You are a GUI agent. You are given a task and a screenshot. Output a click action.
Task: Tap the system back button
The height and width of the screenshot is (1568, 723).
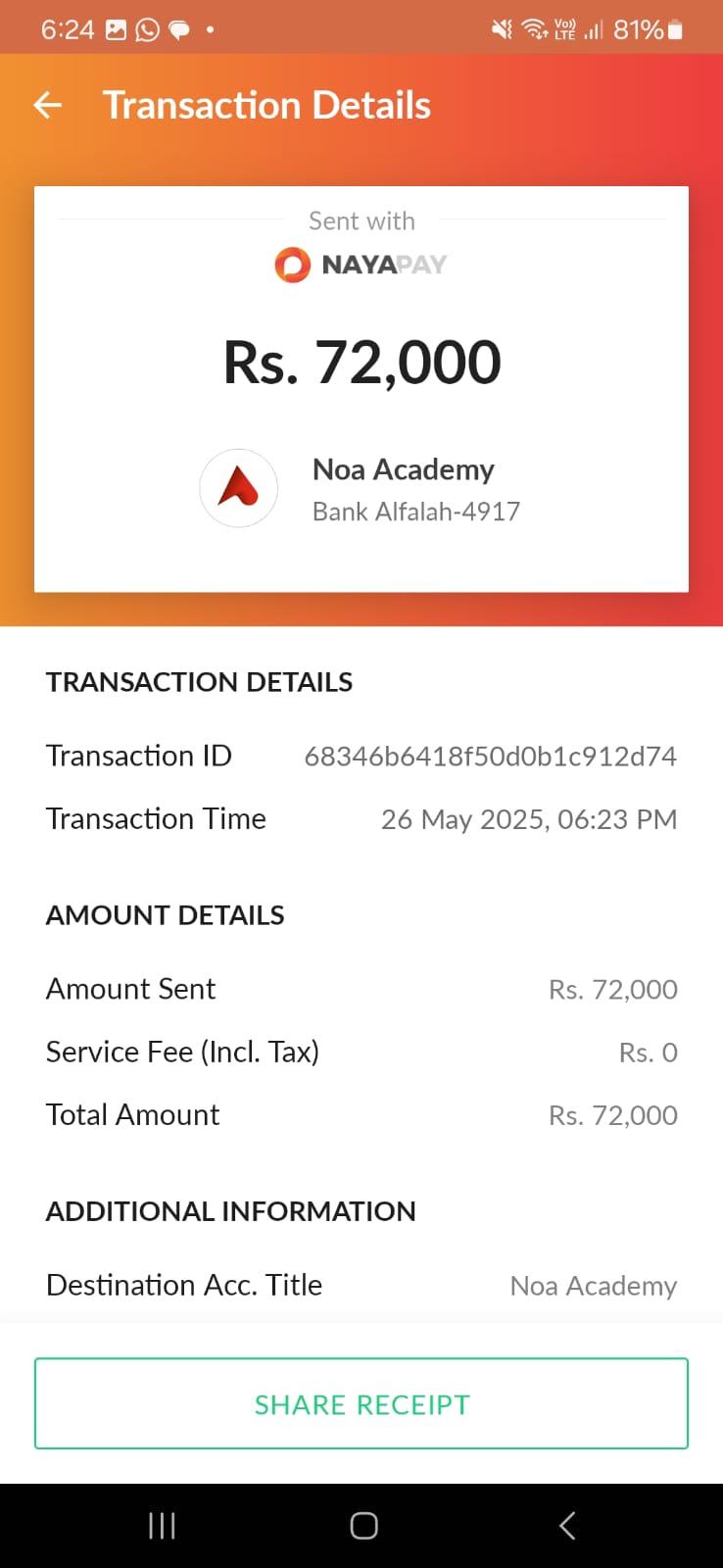567,1526
